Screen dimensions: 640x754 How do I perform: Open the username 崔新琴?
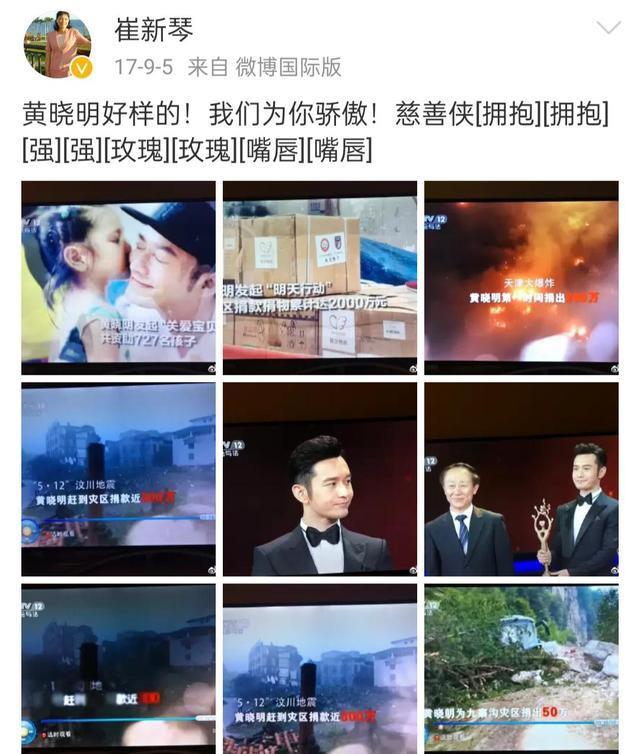154,30
